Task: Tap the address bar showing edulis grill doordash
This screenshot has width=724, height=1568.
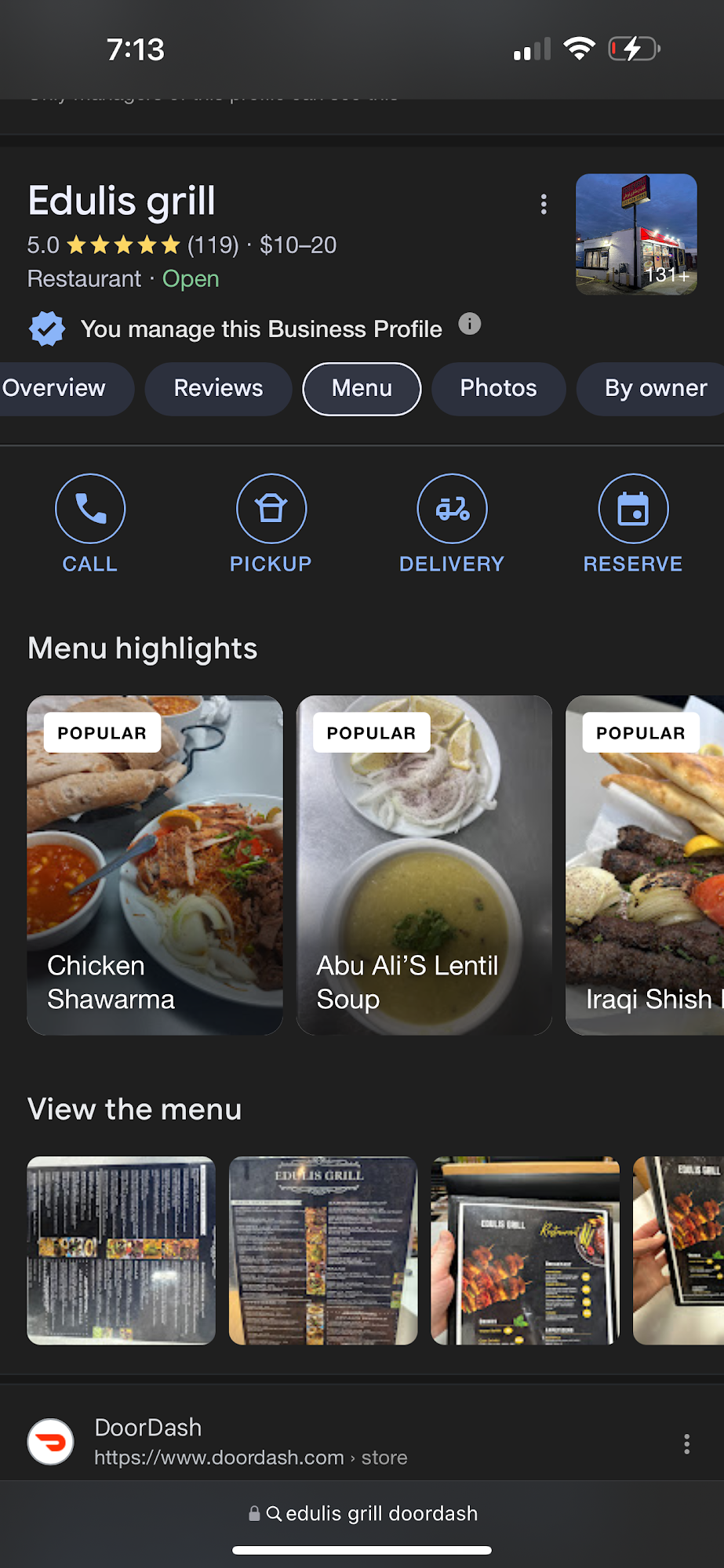Action: (362, 1513)
